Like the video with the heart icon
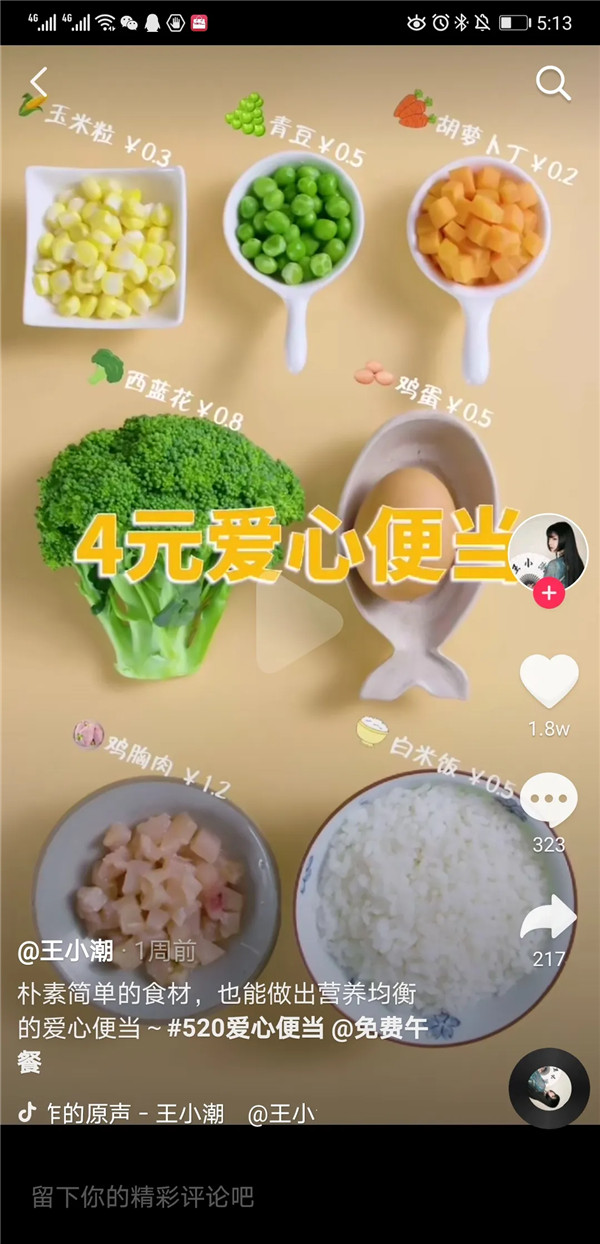Screen dimensions: 600x1244 (549, 682)
